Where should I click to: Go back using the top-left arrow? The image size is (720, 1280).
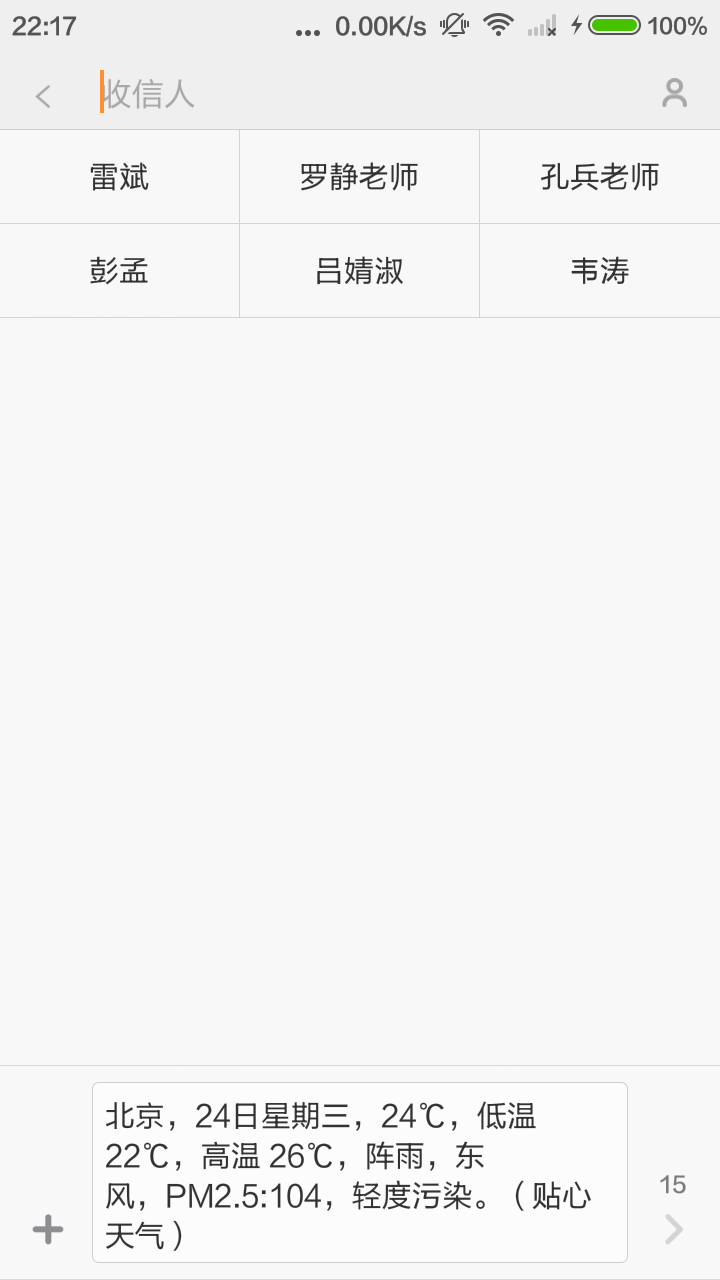point(43,95)
